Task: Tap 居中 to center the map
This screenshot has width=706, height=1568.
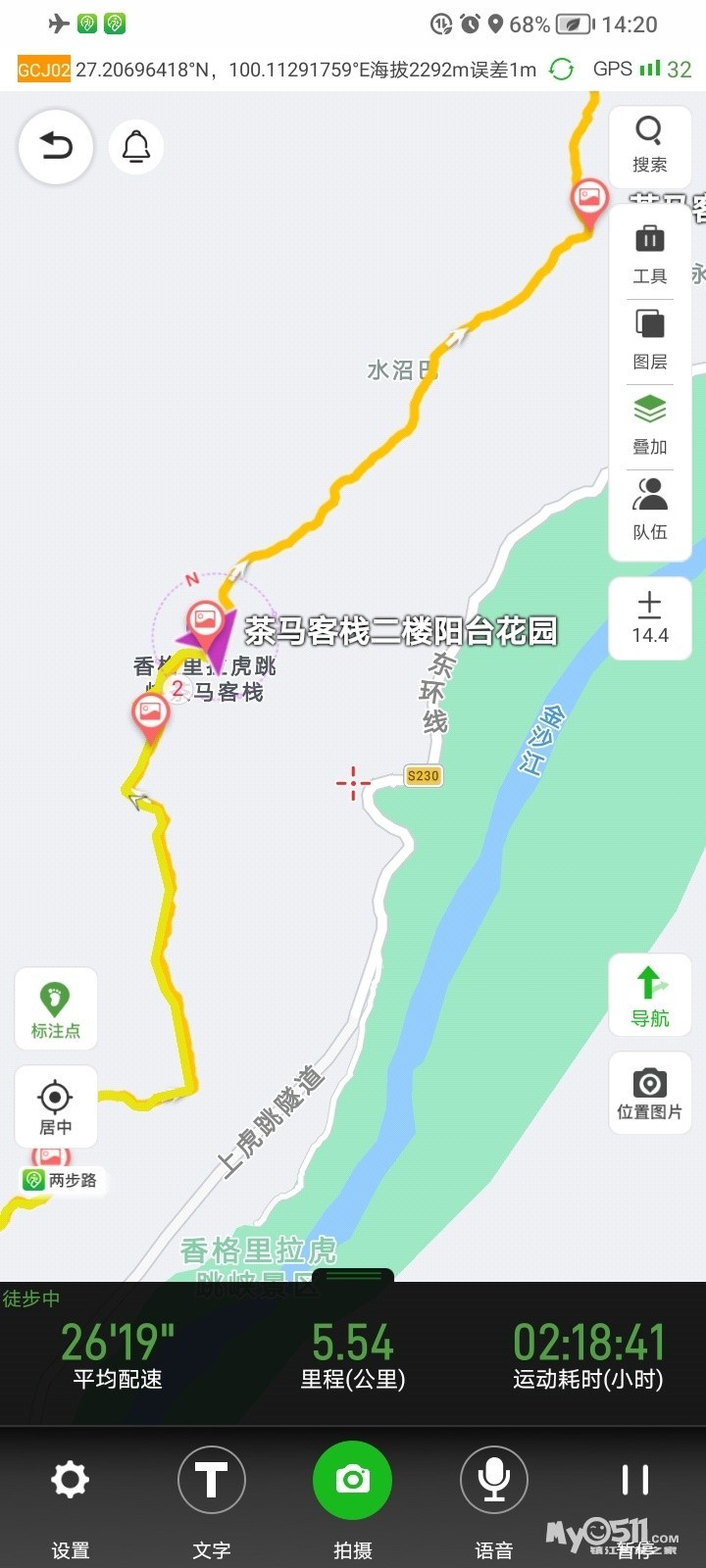Action: [56, 1106]
